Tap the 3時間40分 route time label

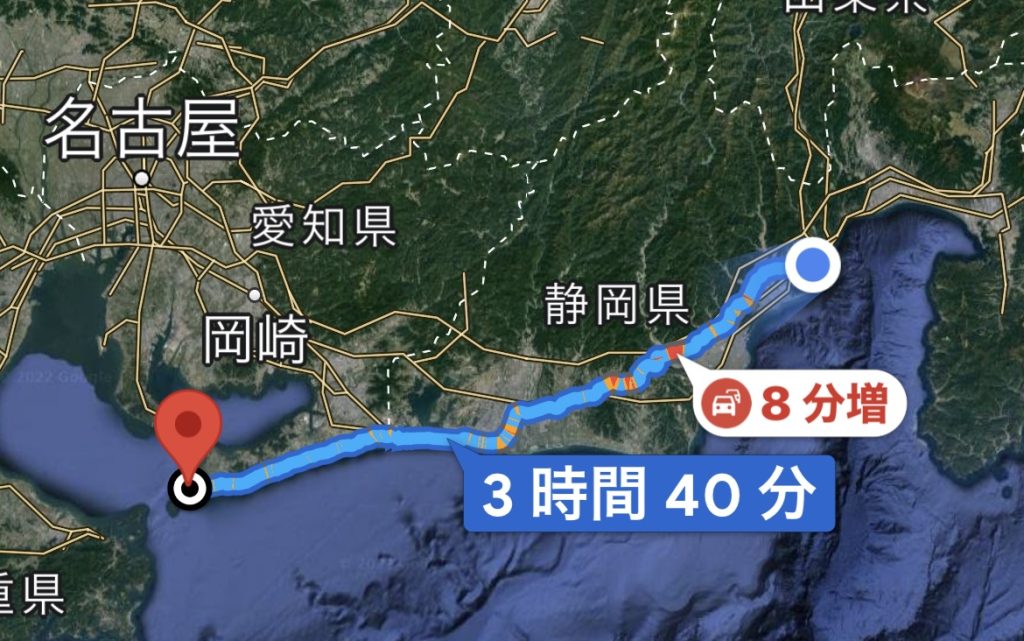click(648, 494)
